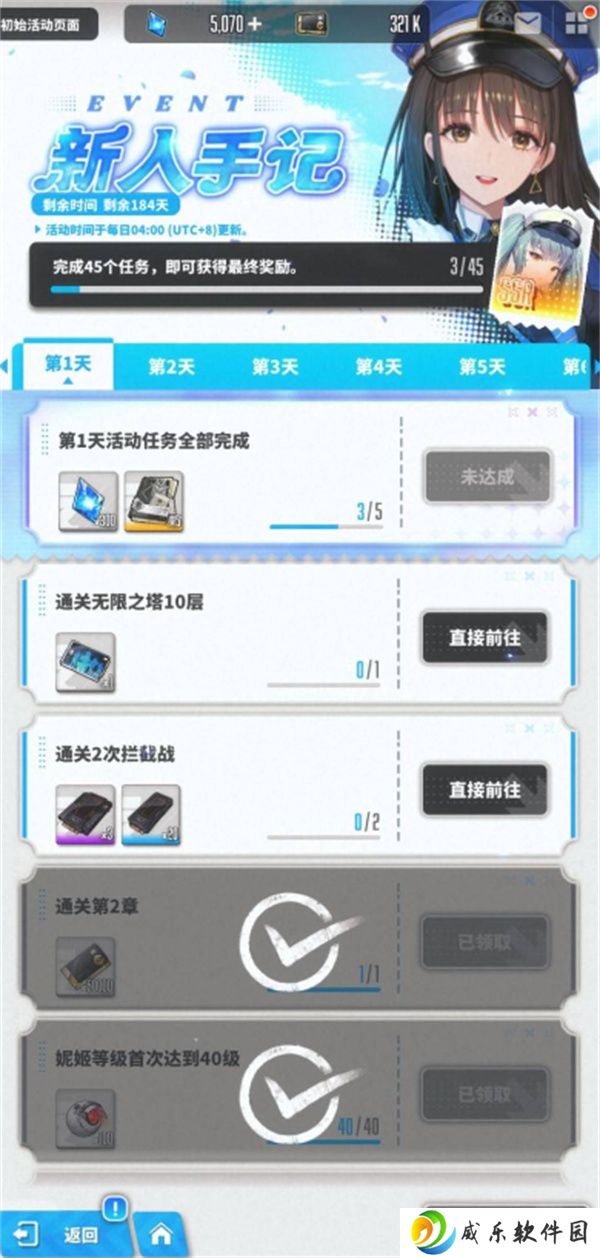Image resolution: width=600 pixels, height=1258 pixels.
Task: View reward item for 通关无限之塔10层
Action: pyautogui.click(x=85, y=662)
